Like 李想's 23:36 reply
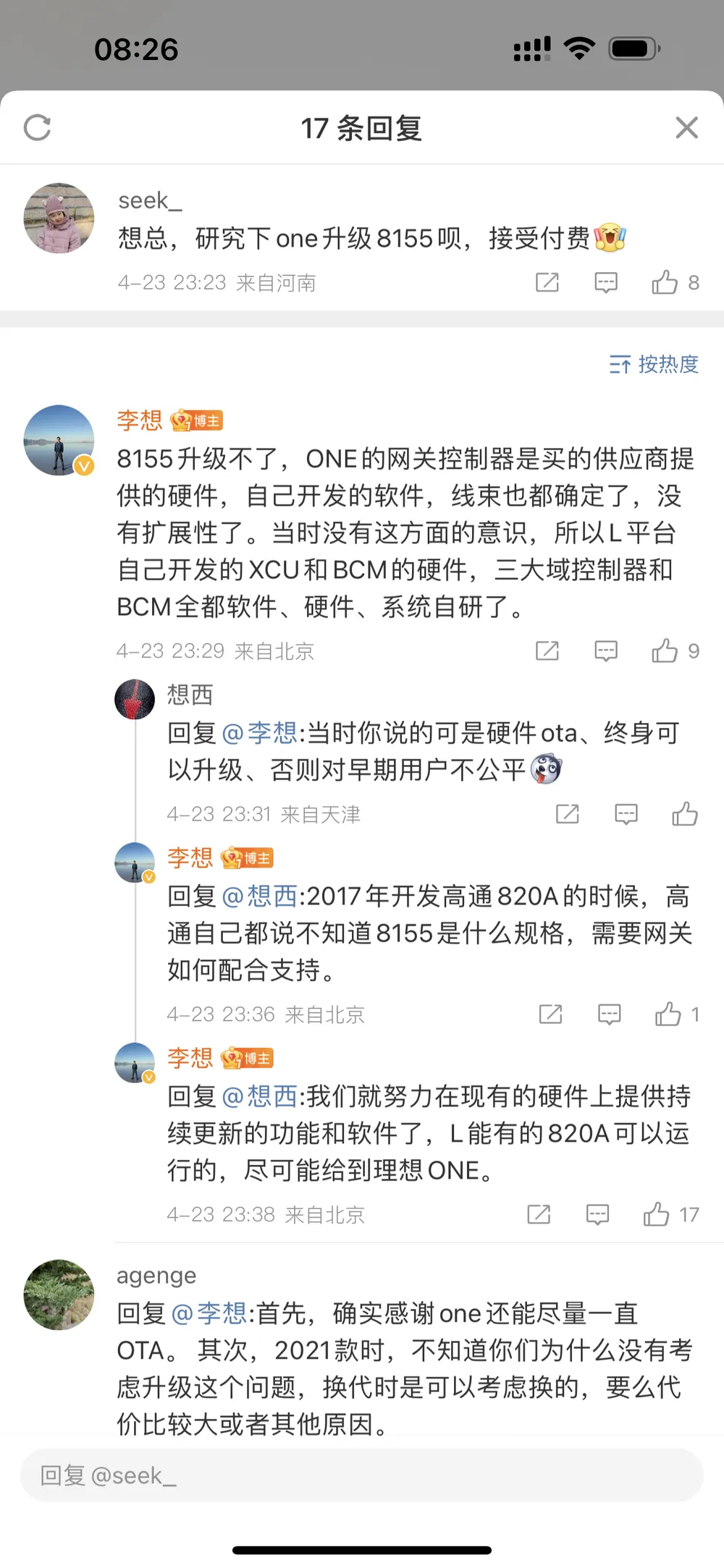This screenshot has height=1568, width=724. click(668, 1014)
